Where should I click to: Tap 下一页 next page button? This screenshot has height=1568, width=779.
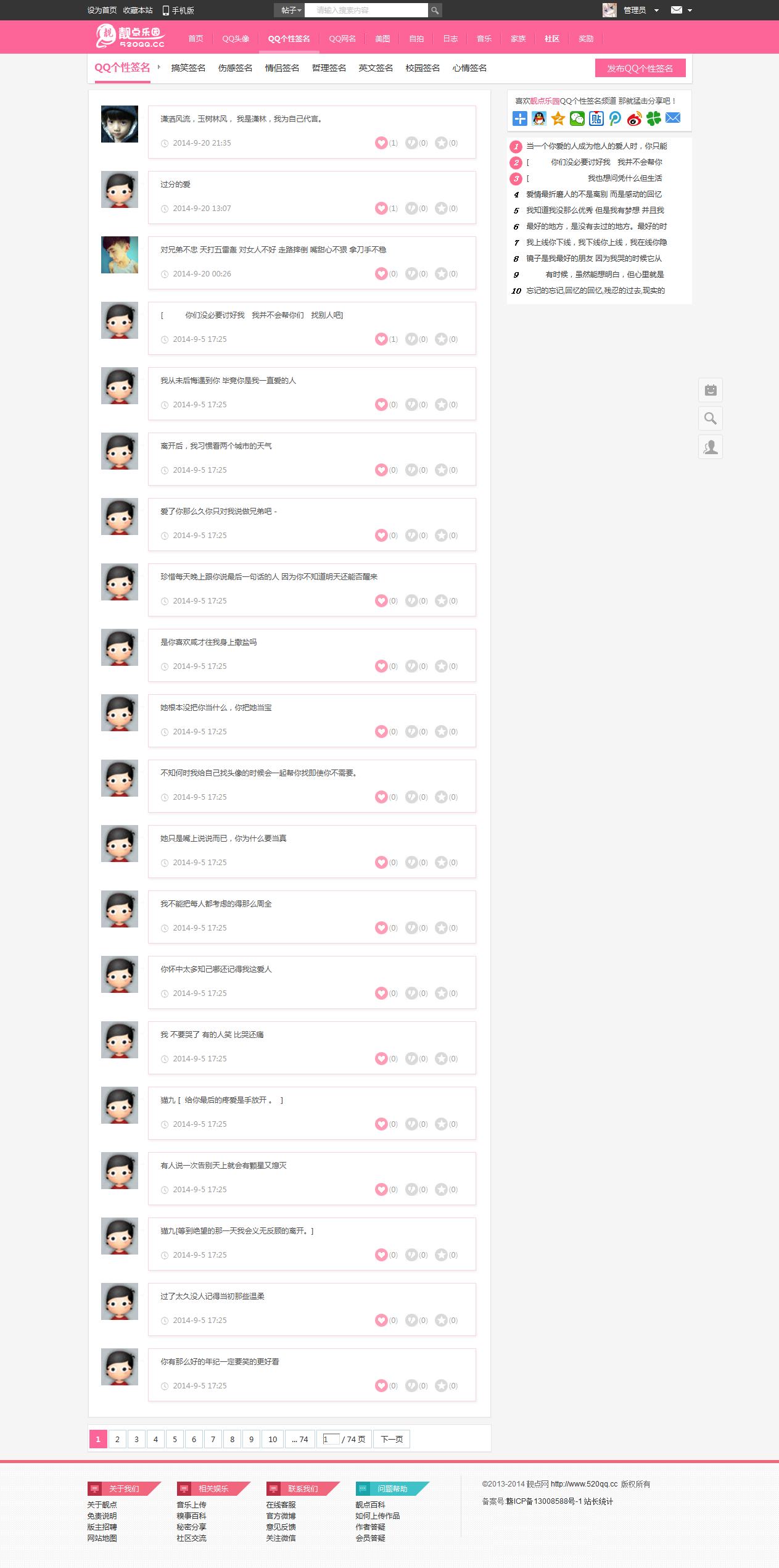(392, 1439)
